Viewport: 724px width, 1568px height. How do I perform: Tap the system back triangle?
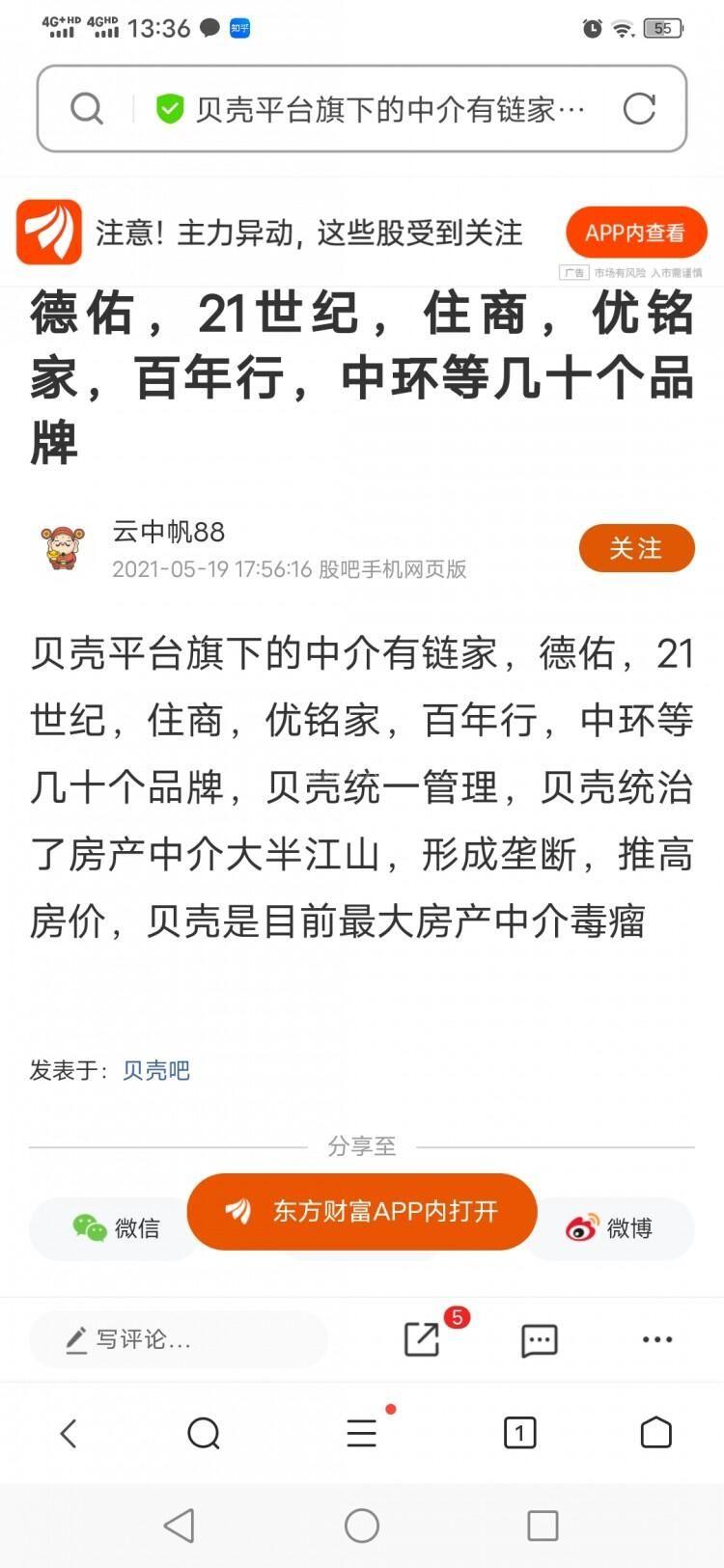(180, 1526)
